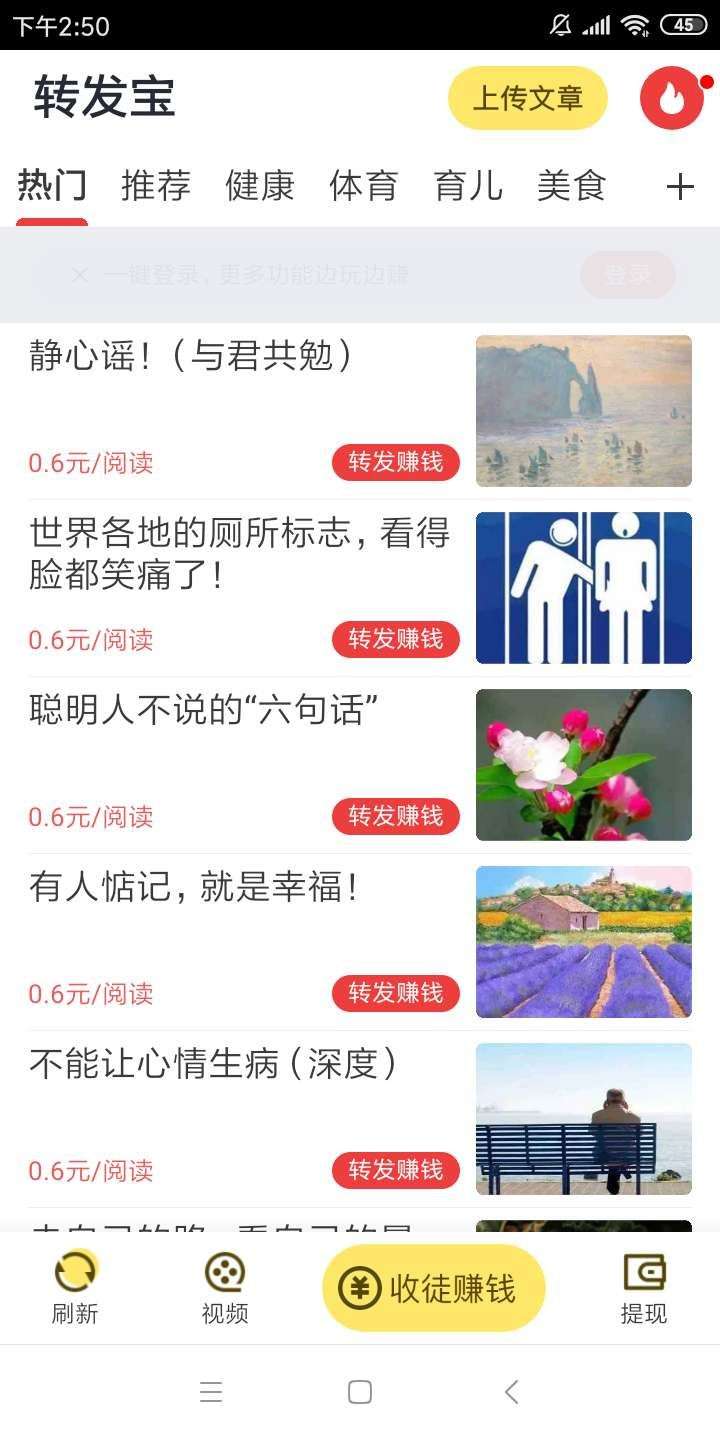Switch to the 推荐 tab
Viewport: 720px width, 1440px height.
[x=155, y=186]
